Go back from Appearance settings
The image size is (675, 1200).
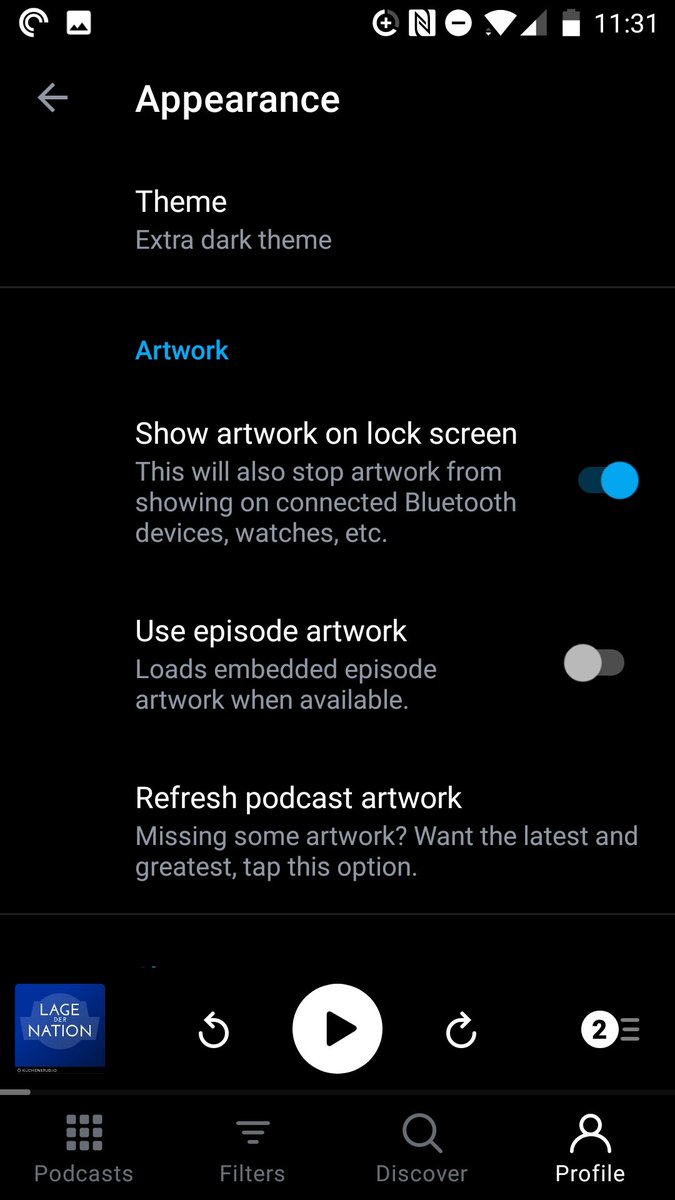click(x=52, y=98)
